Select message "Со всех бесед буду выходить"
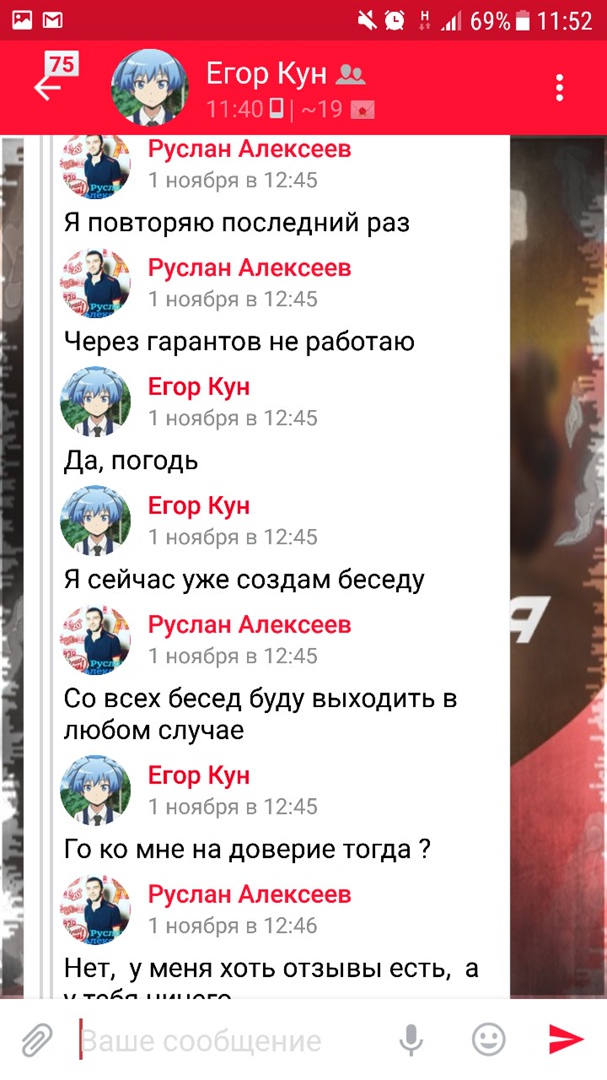Image resolution: width=607 pixels, height=1080 pixels. [260, 714]
